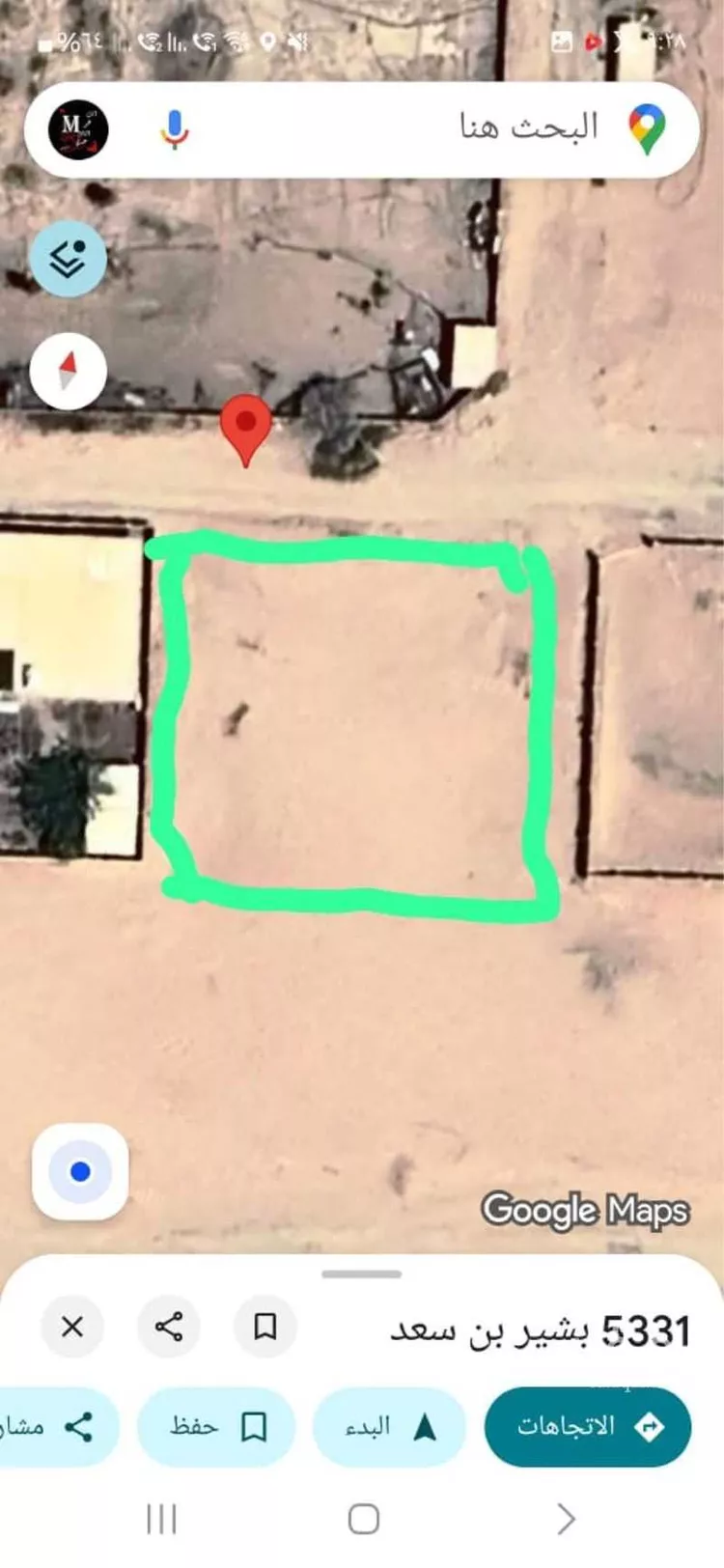
Task: Close the 5331 بشير بن سعد place sheet
Action: [x=72, y=1328]
